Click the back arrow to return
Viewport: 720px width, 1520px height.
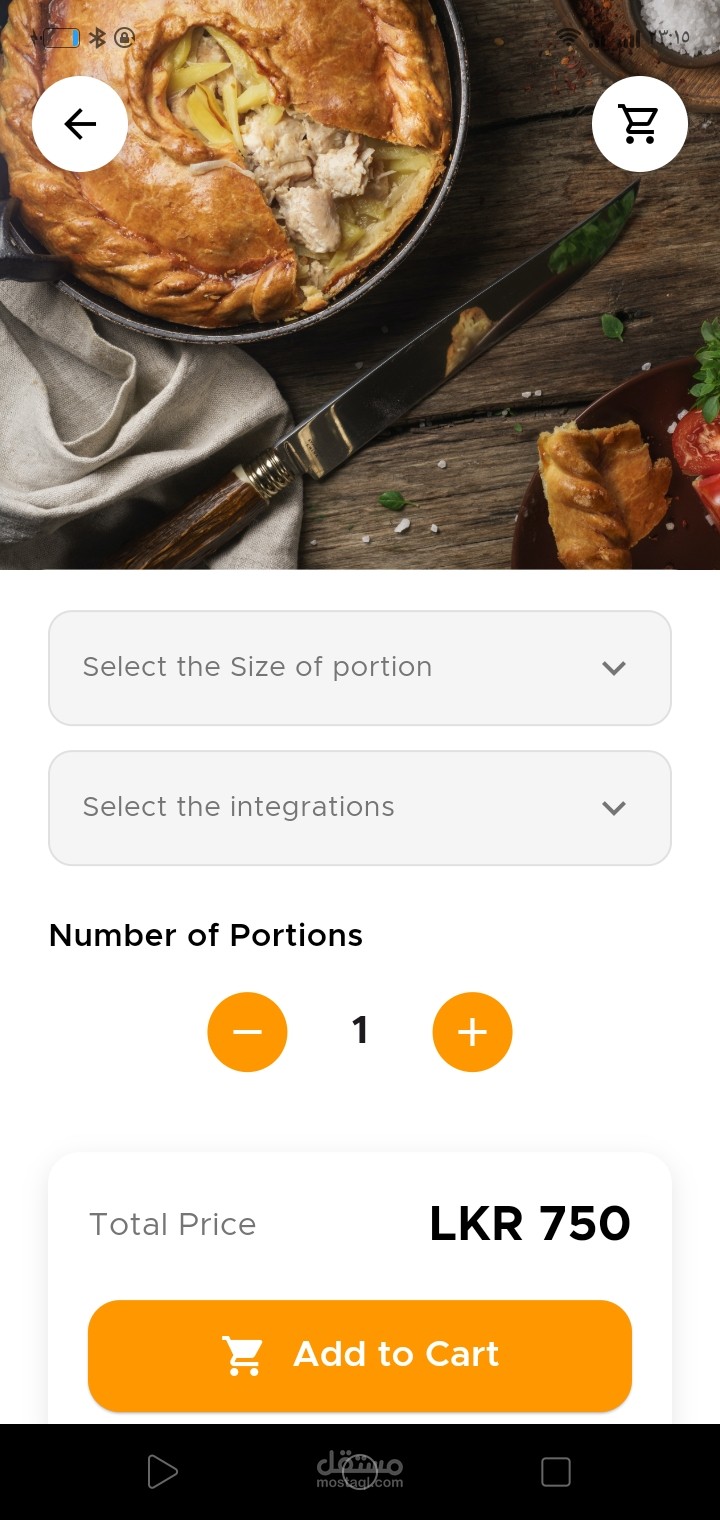point(80,124)
